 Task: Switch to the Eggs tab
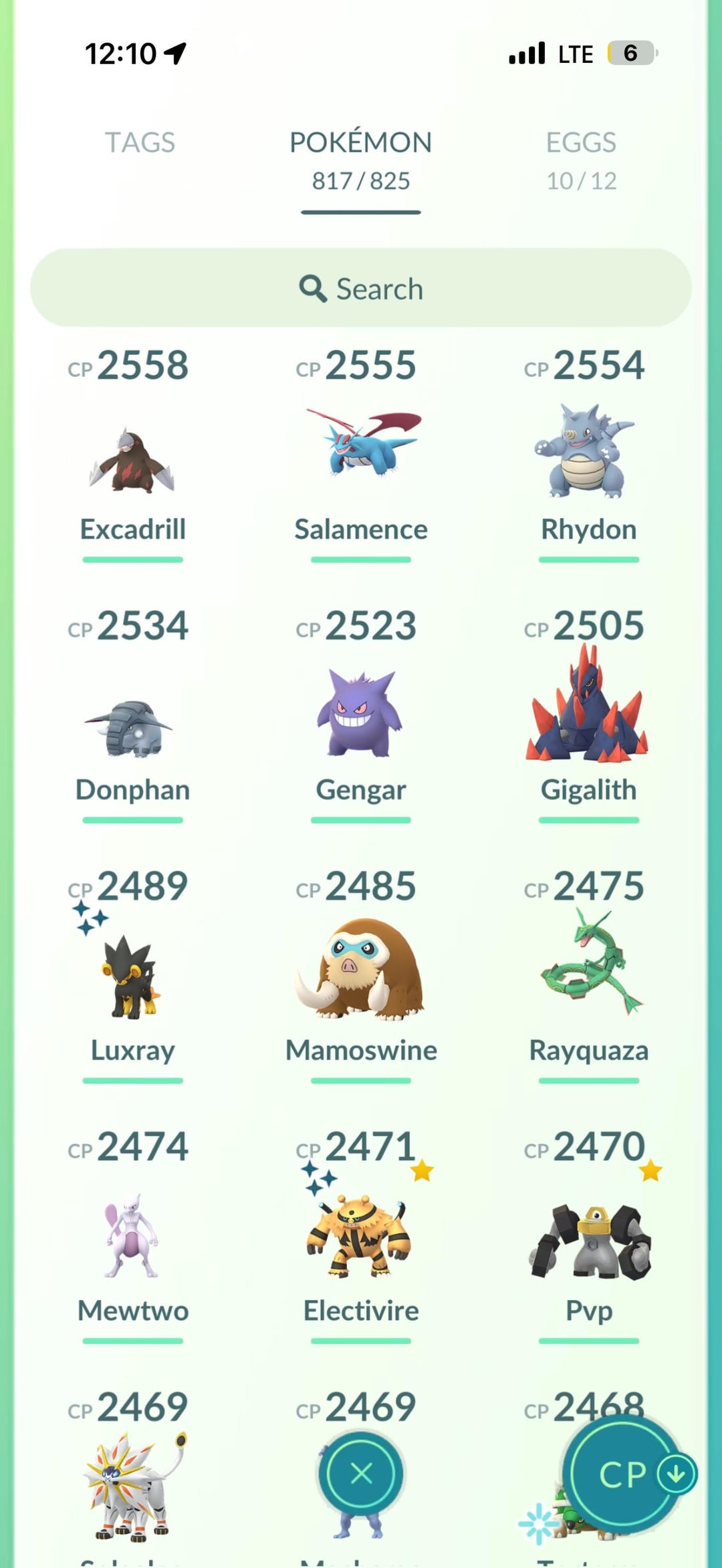[x=581, y=160]
